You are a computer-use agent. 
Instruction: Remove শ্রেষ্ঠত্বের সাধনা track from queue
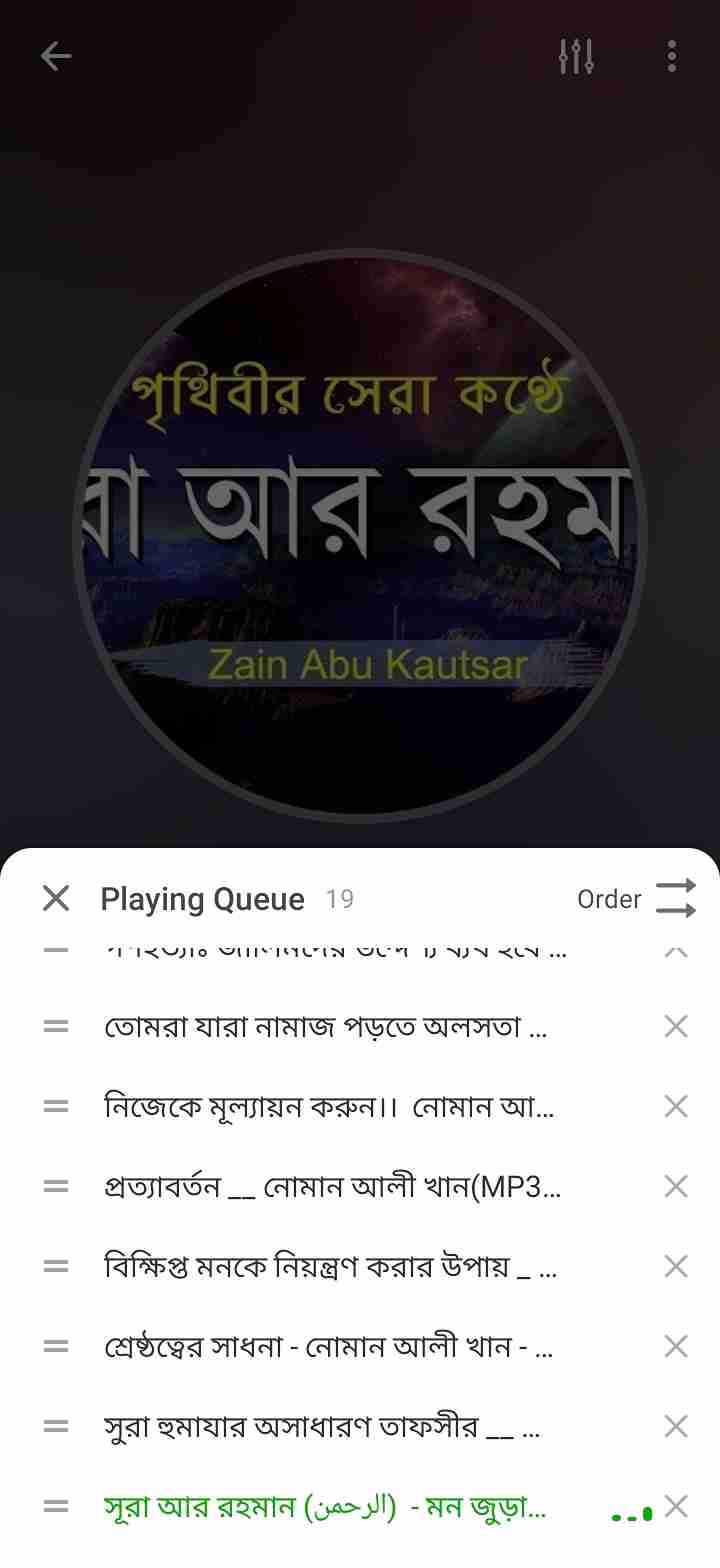pos(674,1346)
